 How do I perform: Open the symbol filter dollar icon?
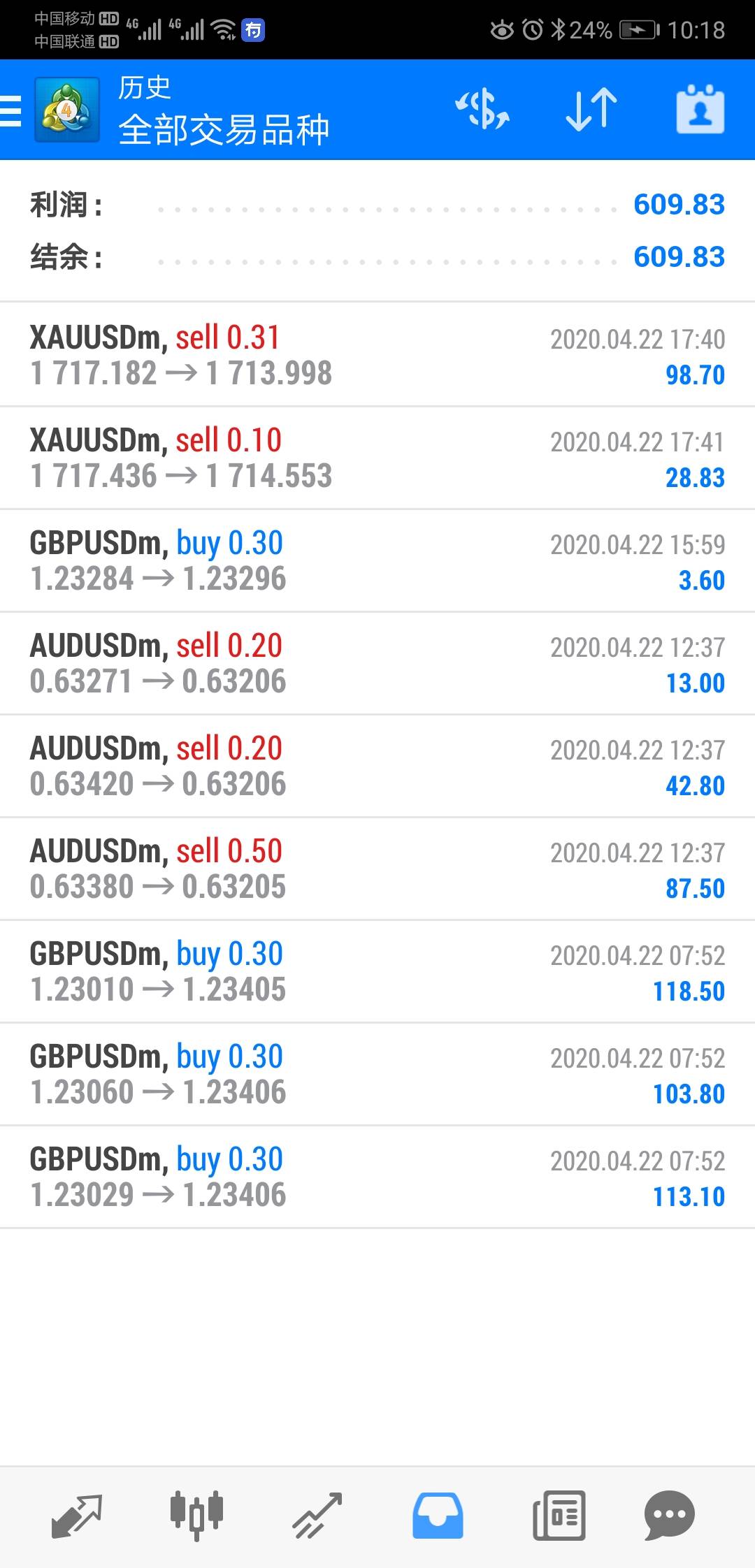pyautogui.click(x=482, y=110)
